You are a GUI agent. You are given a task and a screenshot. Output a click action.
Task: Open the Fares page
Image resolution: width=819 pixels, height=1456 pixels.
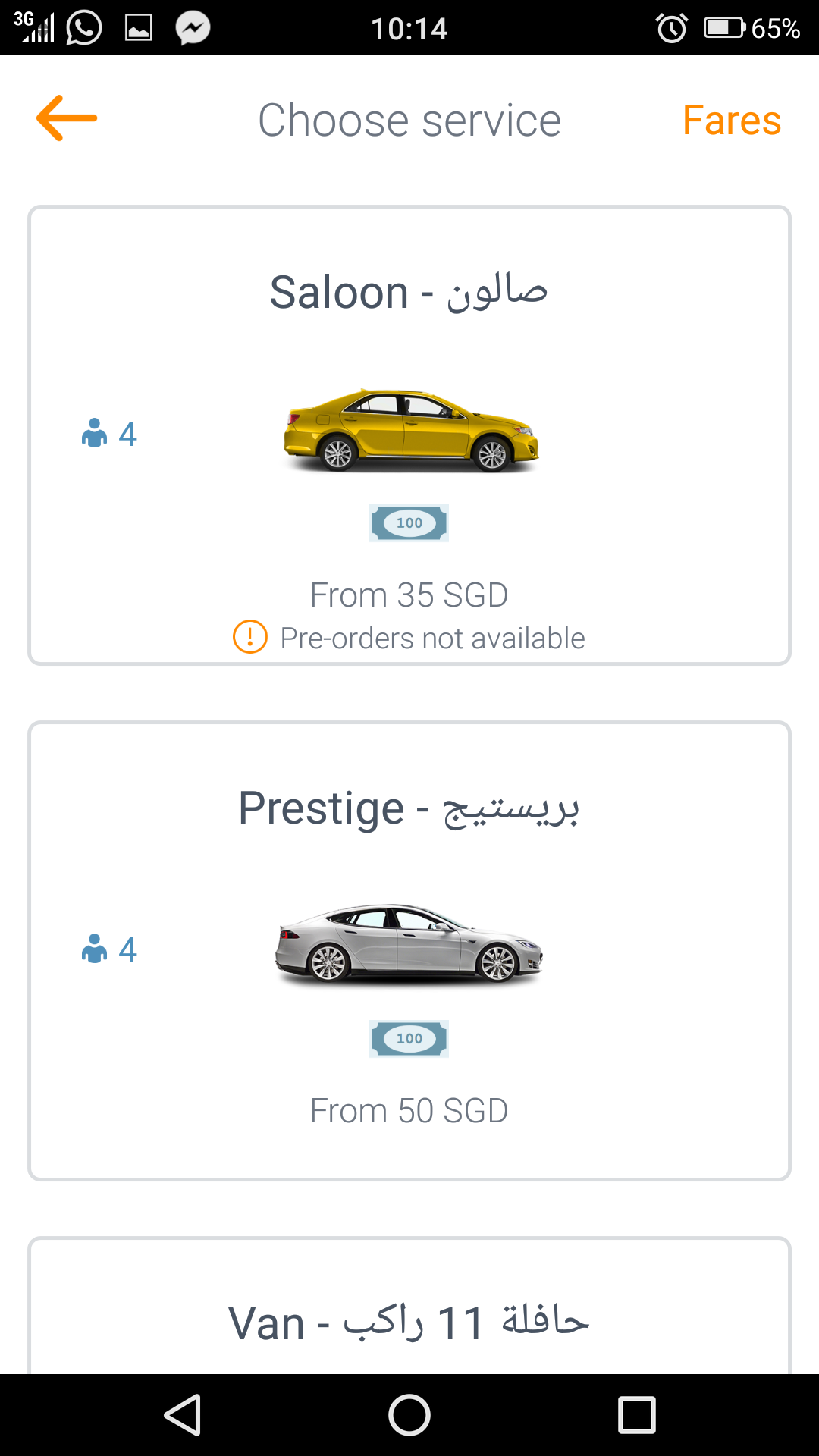tap(731, 121)
